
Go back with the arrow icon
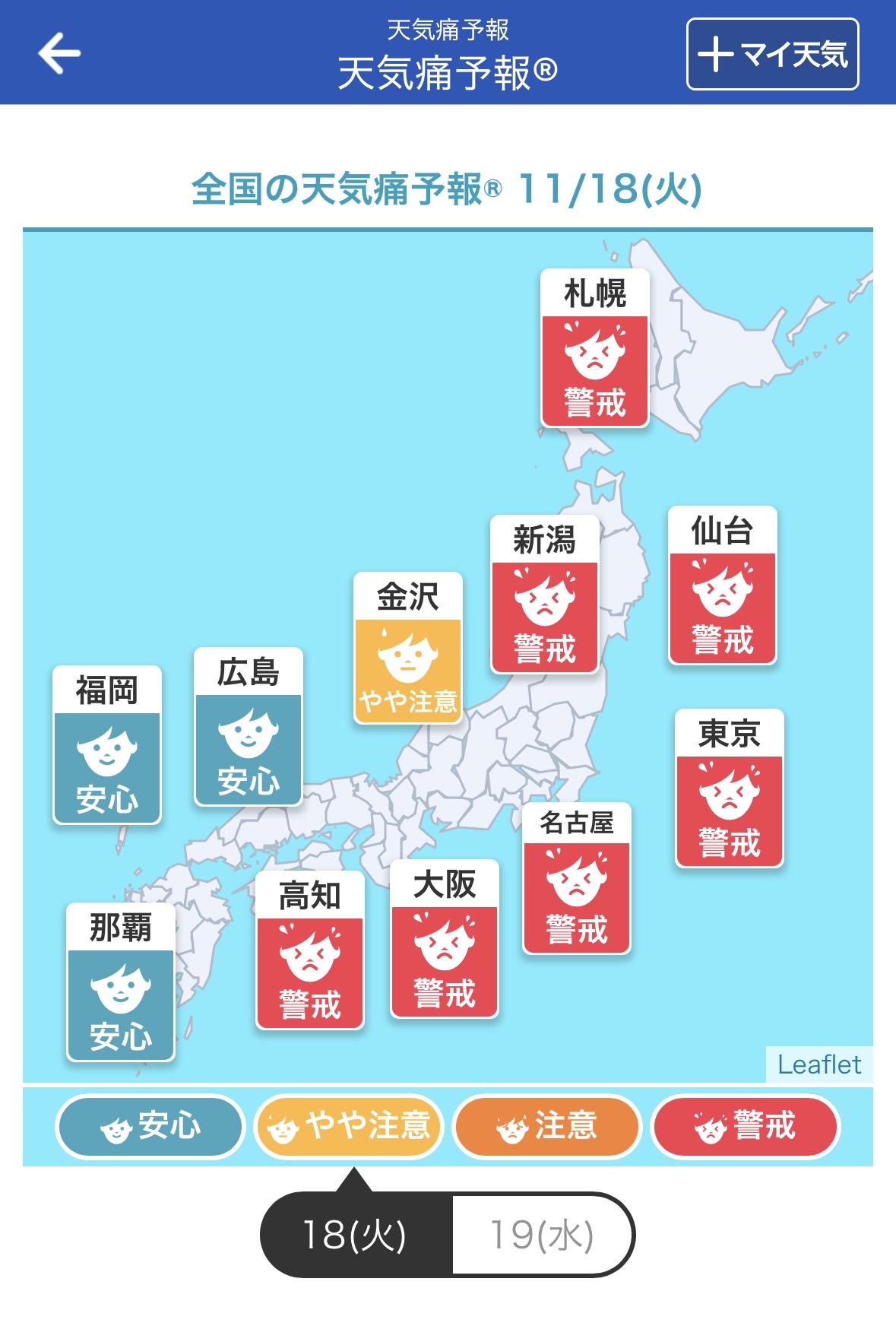click(59, 53)
